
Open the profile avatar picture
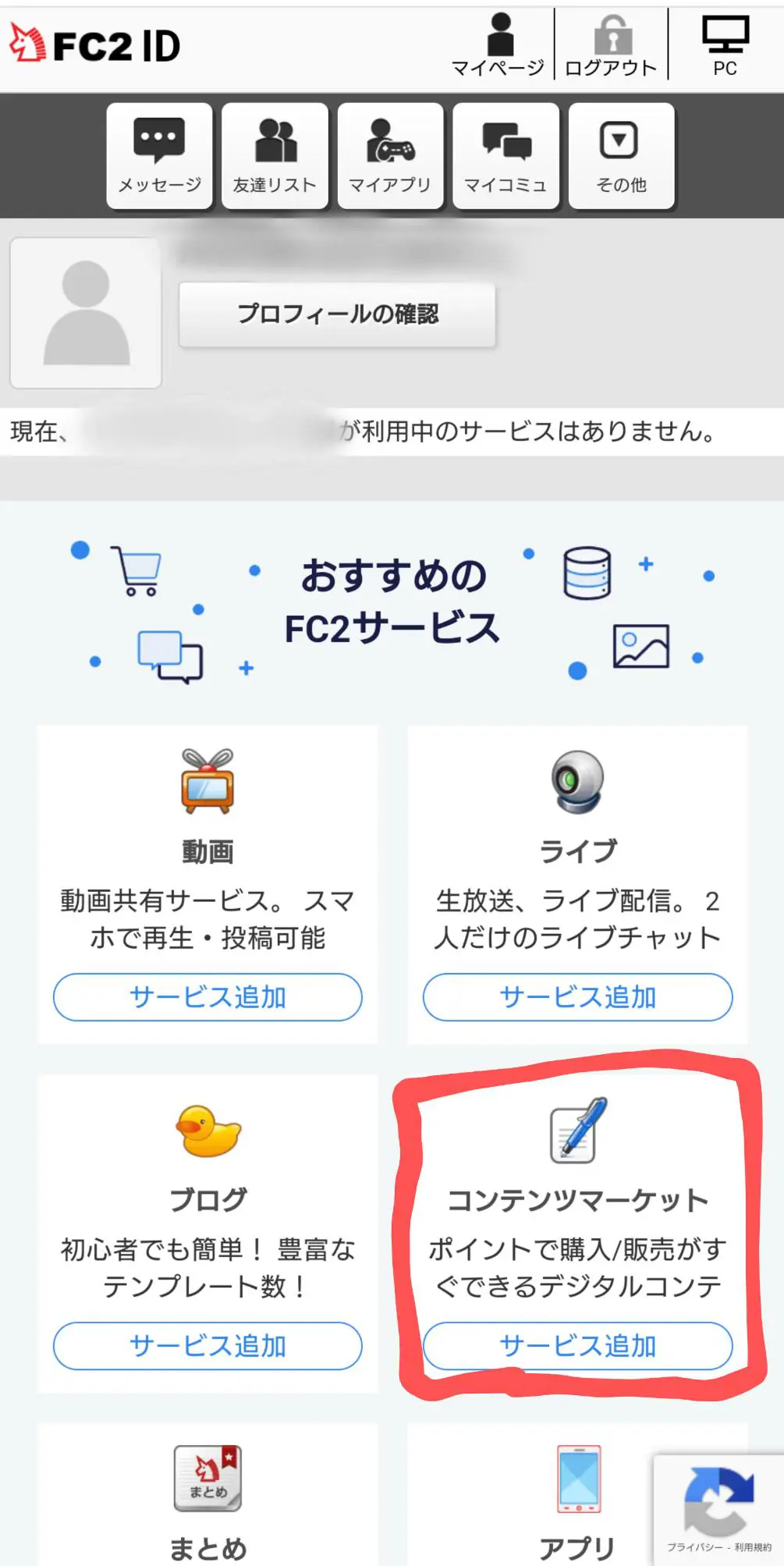(86, 313)
